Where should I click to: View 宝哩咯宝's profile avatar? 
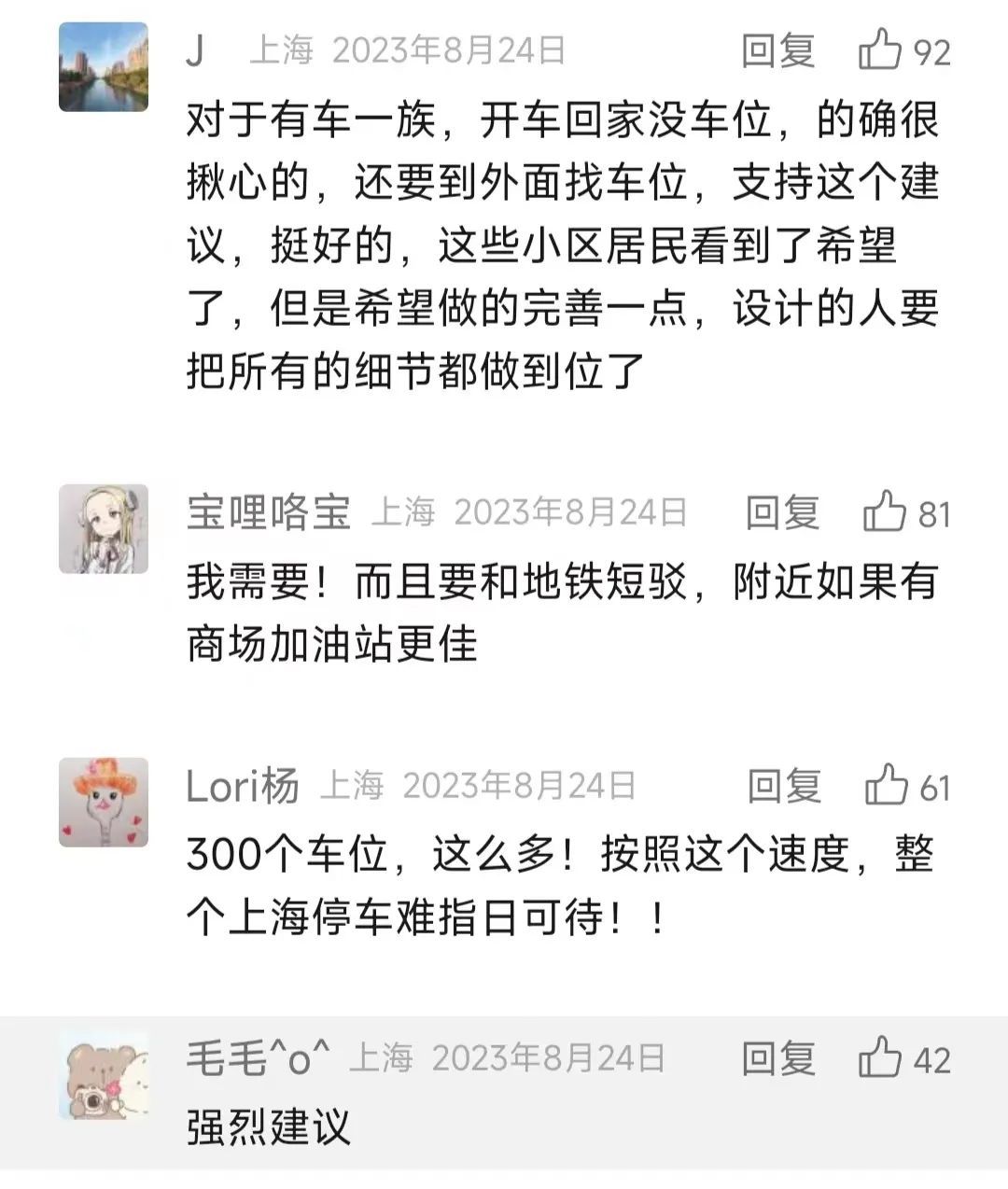pos(104,528)
